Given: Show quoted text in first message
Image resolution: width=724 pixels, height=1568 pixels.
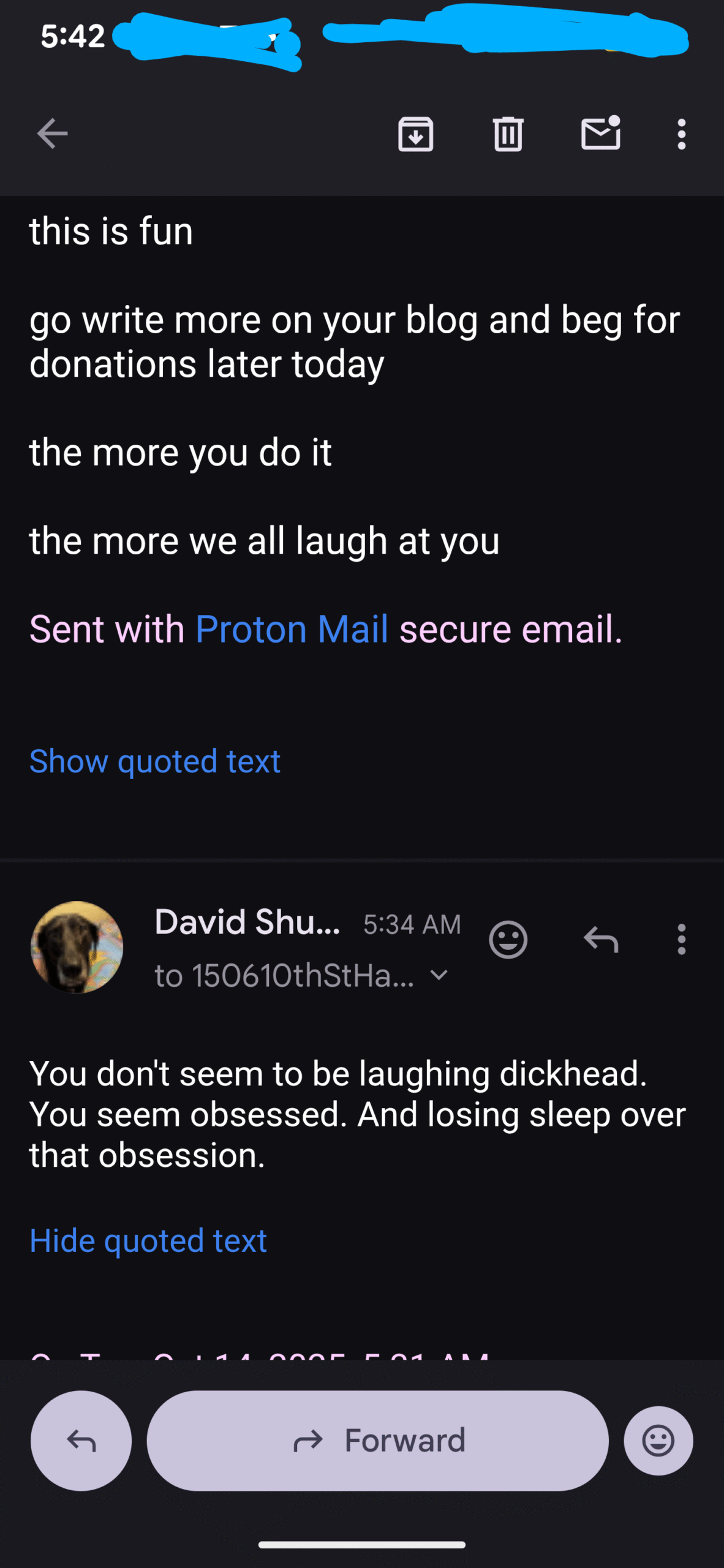Looking at the screenshot, I should click(x=155, y=761).
